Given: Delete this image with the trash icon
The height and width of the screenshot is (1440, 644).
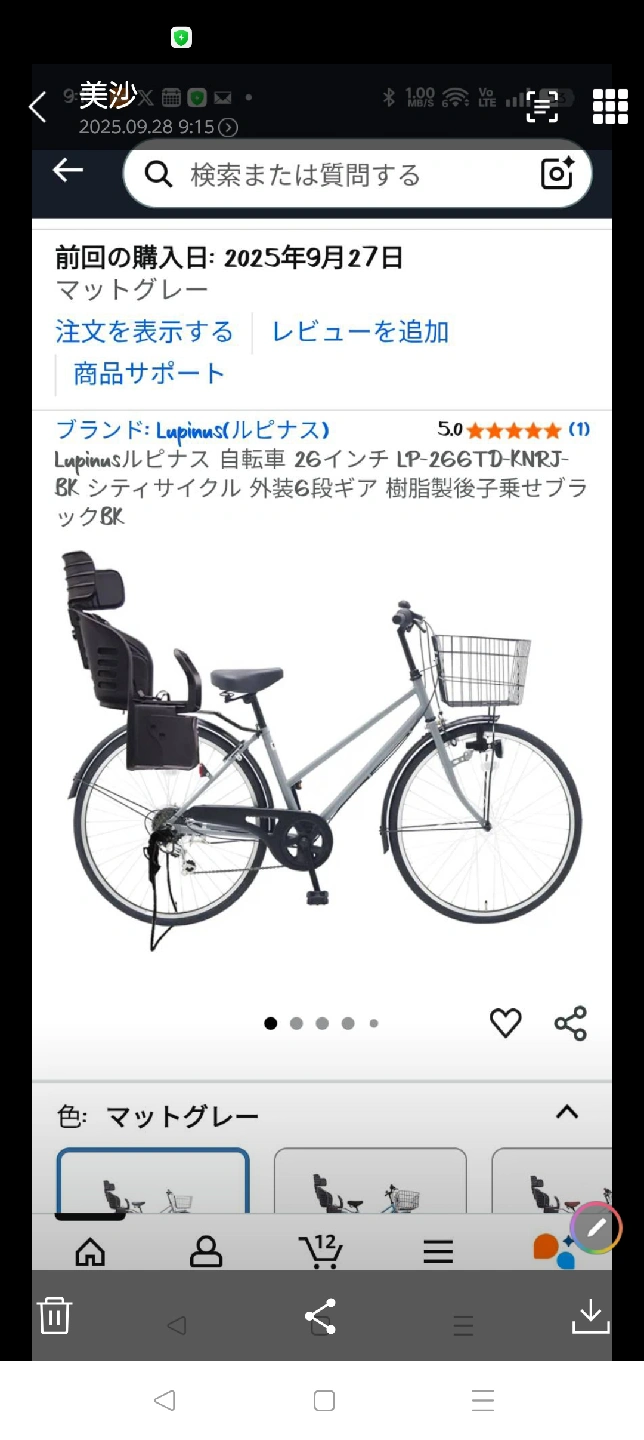Looking at the screenshot, I should pyautogui.click(x=55, y=1315).
